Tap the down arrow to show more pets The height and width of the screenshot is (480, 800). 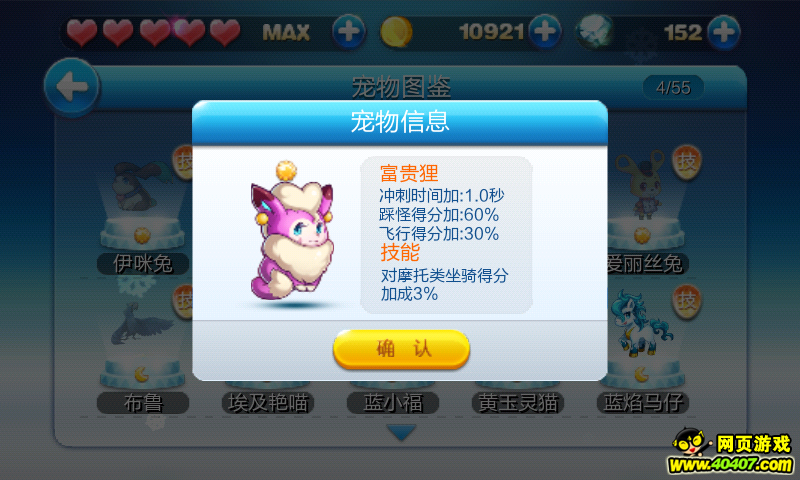click(x=401, y=433)
